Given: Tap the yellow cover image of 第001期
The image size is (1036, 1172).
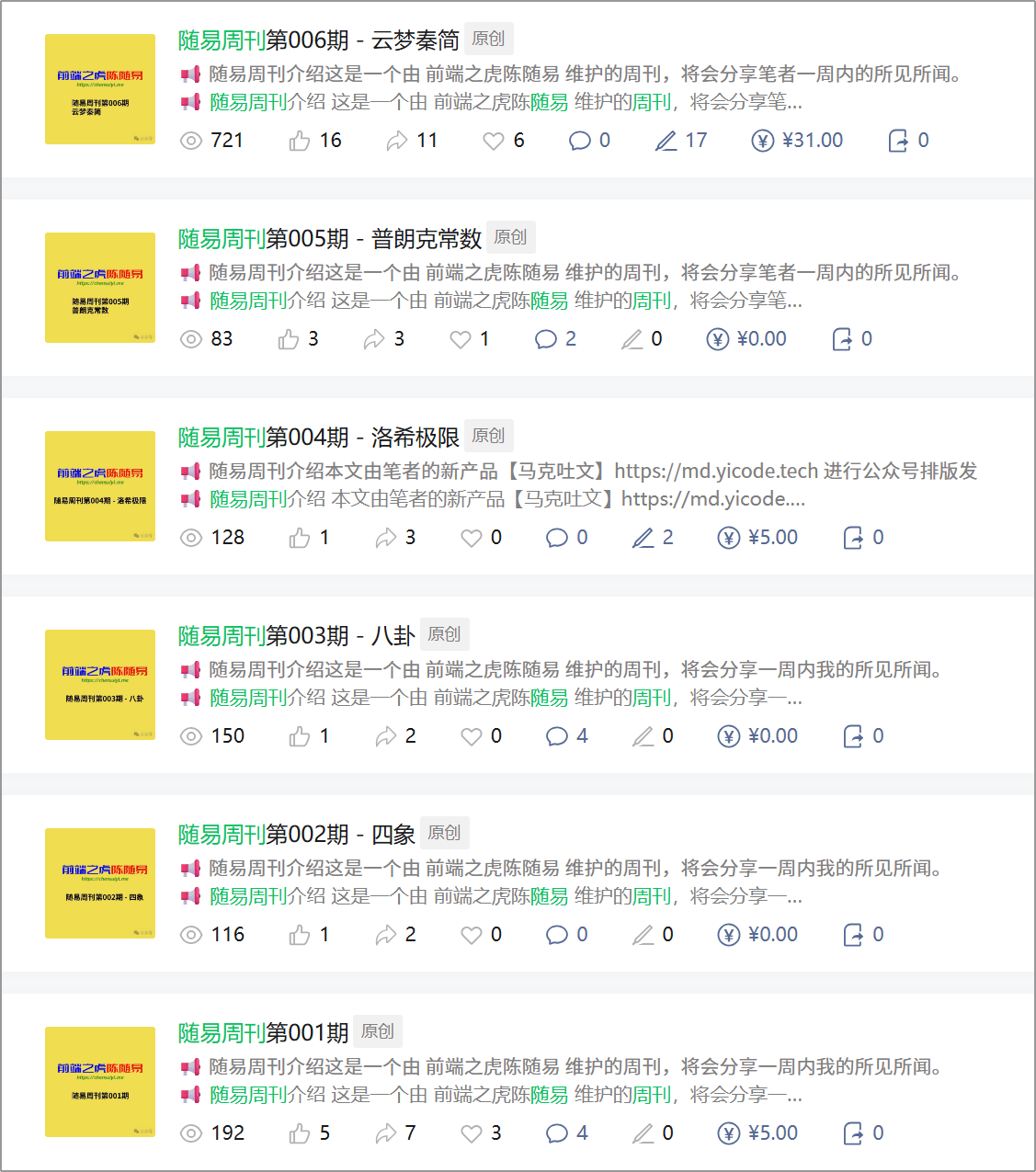Looking at the screenshot, I should pyautogui.click(x=100, y=1082).
